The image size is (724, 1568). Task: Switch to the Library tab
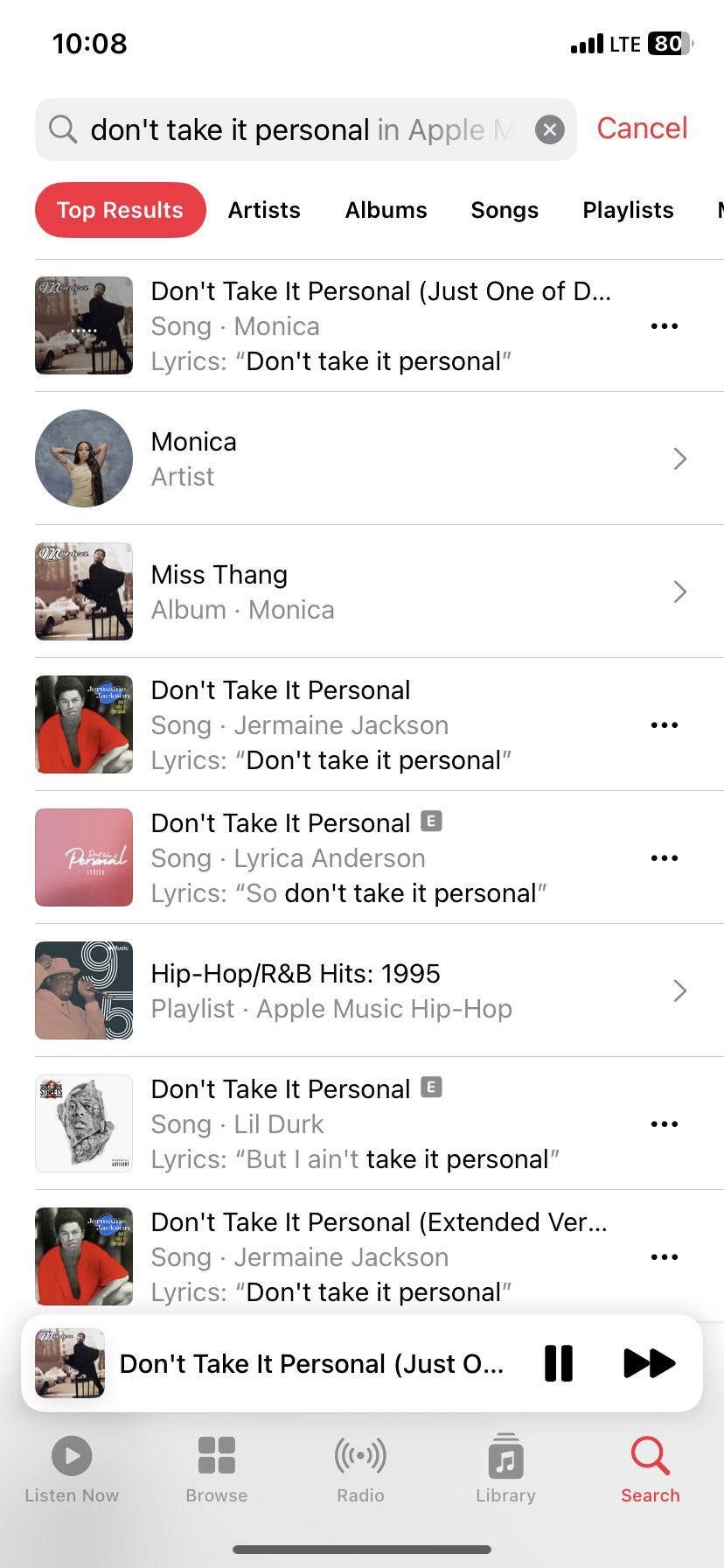[x=505, y=1470]
